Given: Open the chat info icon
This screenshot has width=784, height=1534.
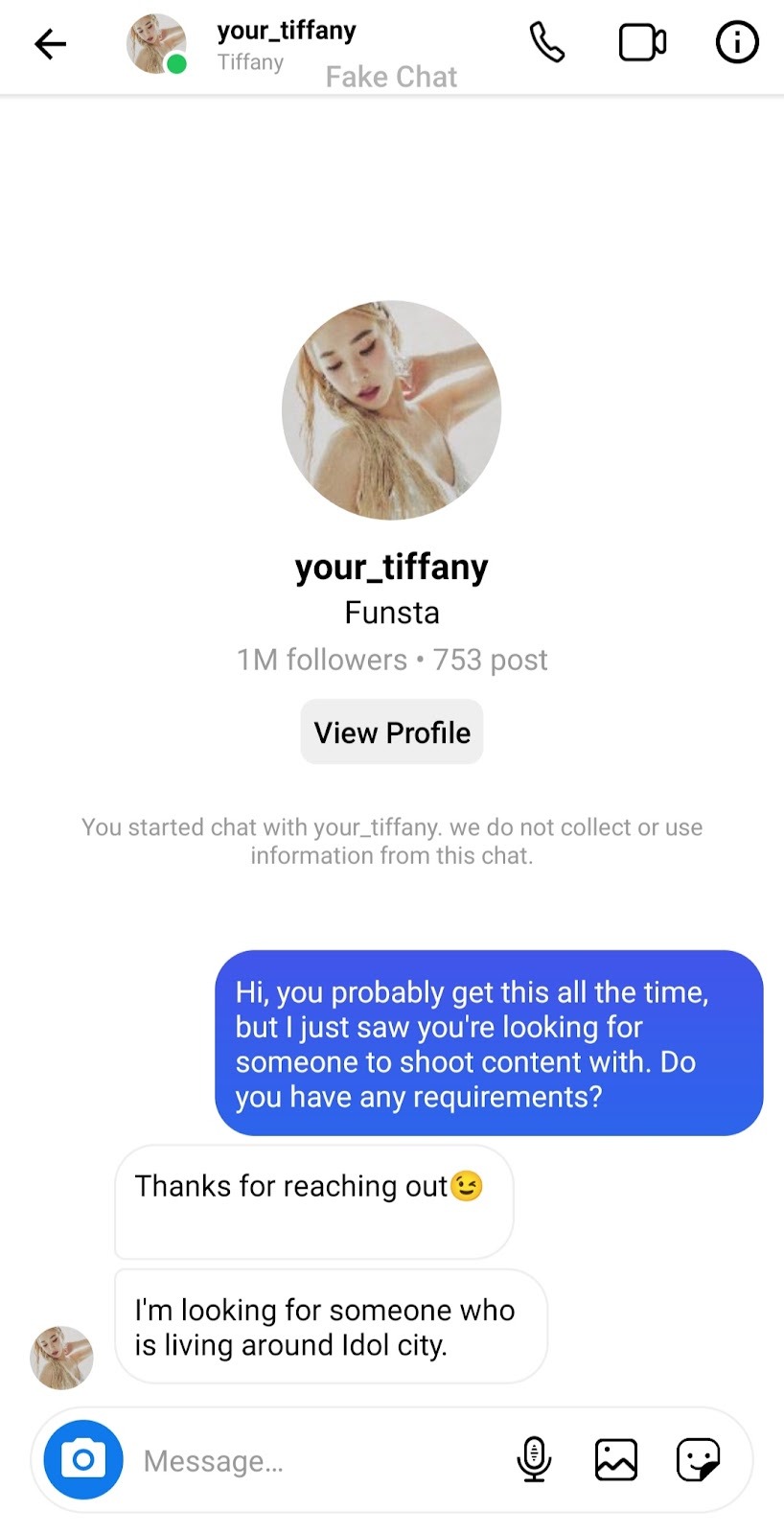Looking at the screenshot, I should pyautogui.click(x=737, y=43).
